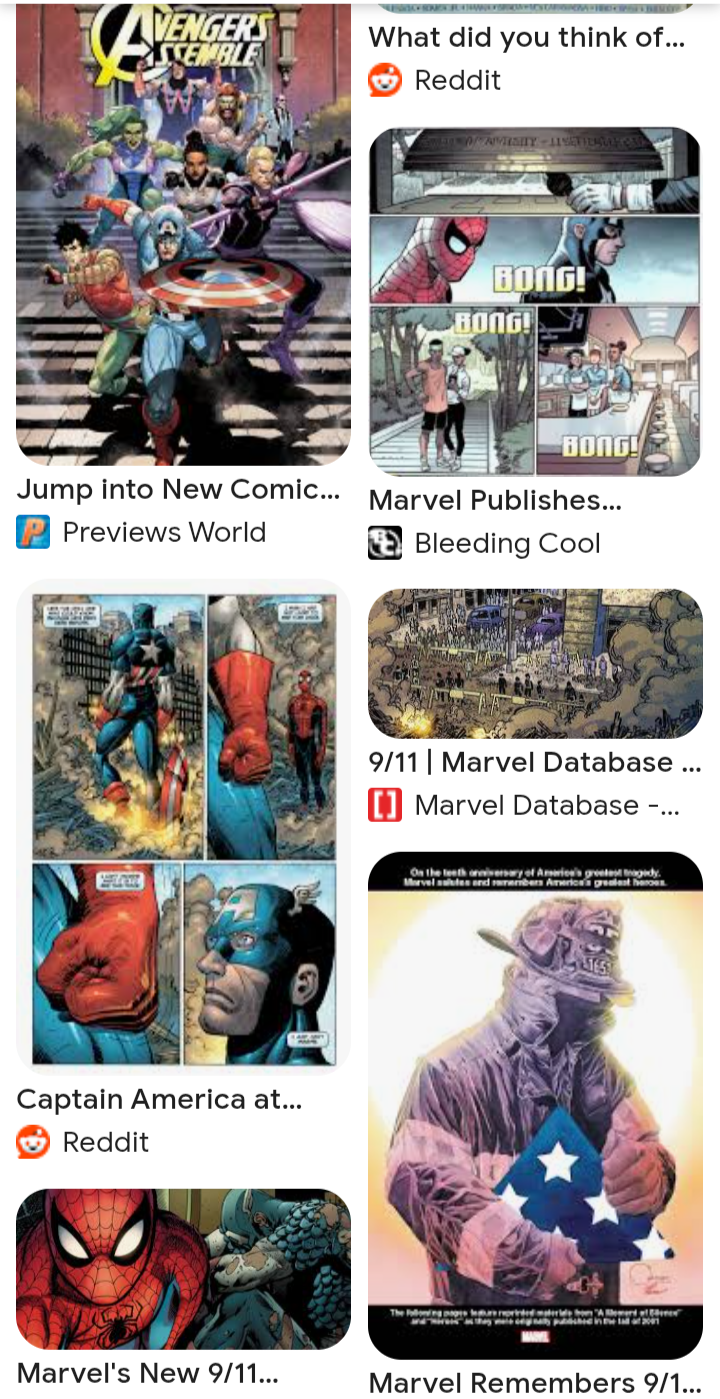Tap the 'Captain America at...' title link

160,1099
